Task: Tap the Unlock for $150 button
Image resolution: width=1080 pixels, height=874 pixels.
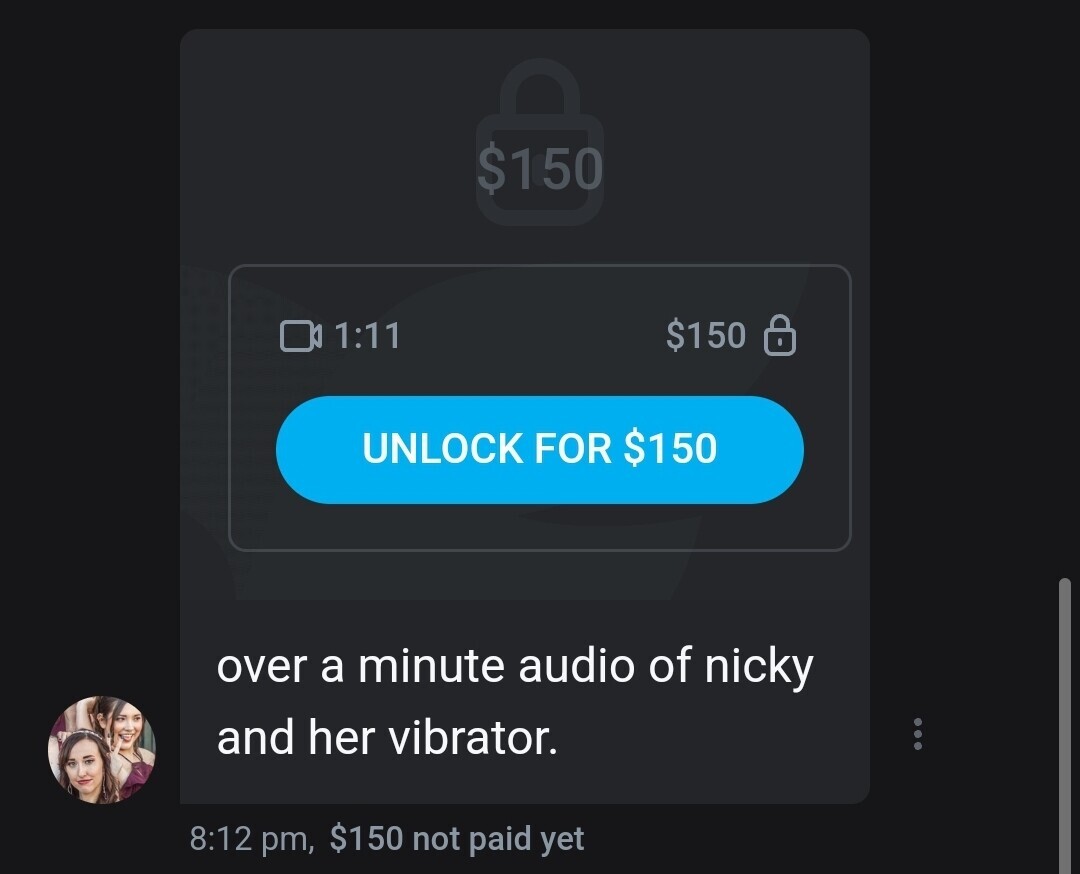Action: click(x=540, y=449)
